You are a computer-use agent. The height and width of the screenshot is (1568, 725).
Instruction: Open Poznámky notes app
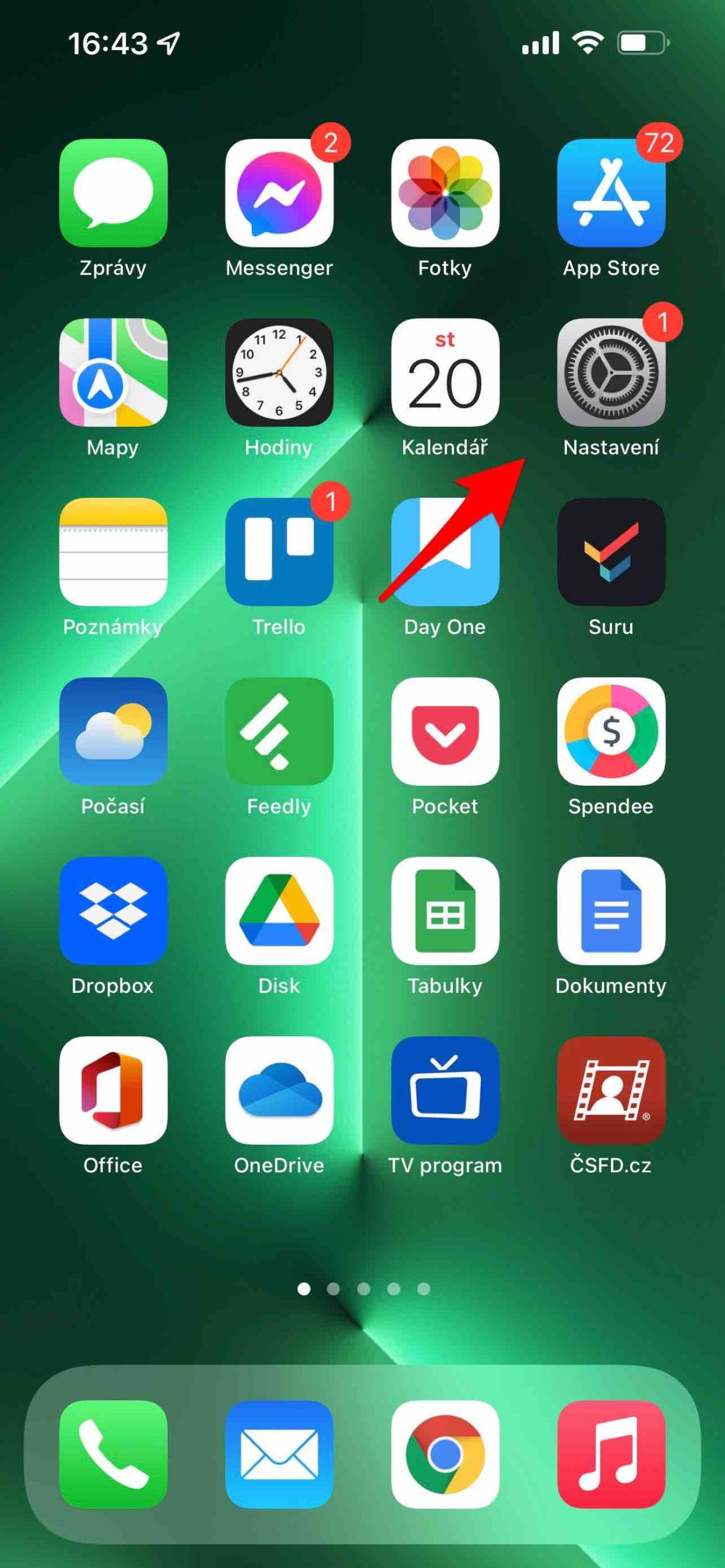point(113,551)
